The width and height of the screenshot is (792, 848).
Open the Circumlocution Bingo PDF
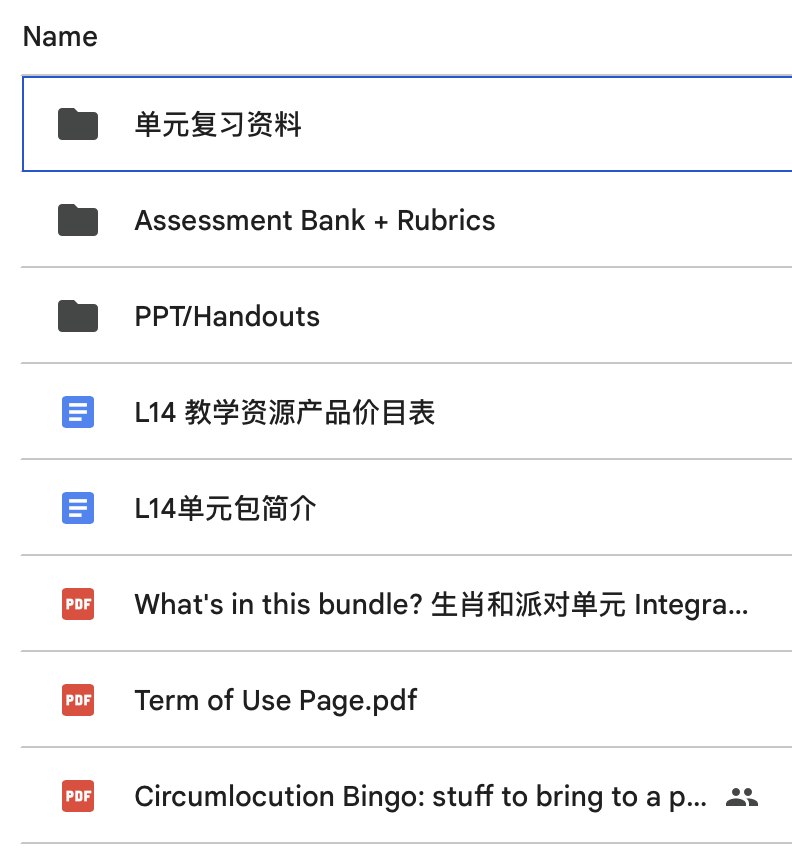pyautogui.click(x=420, y=797)
